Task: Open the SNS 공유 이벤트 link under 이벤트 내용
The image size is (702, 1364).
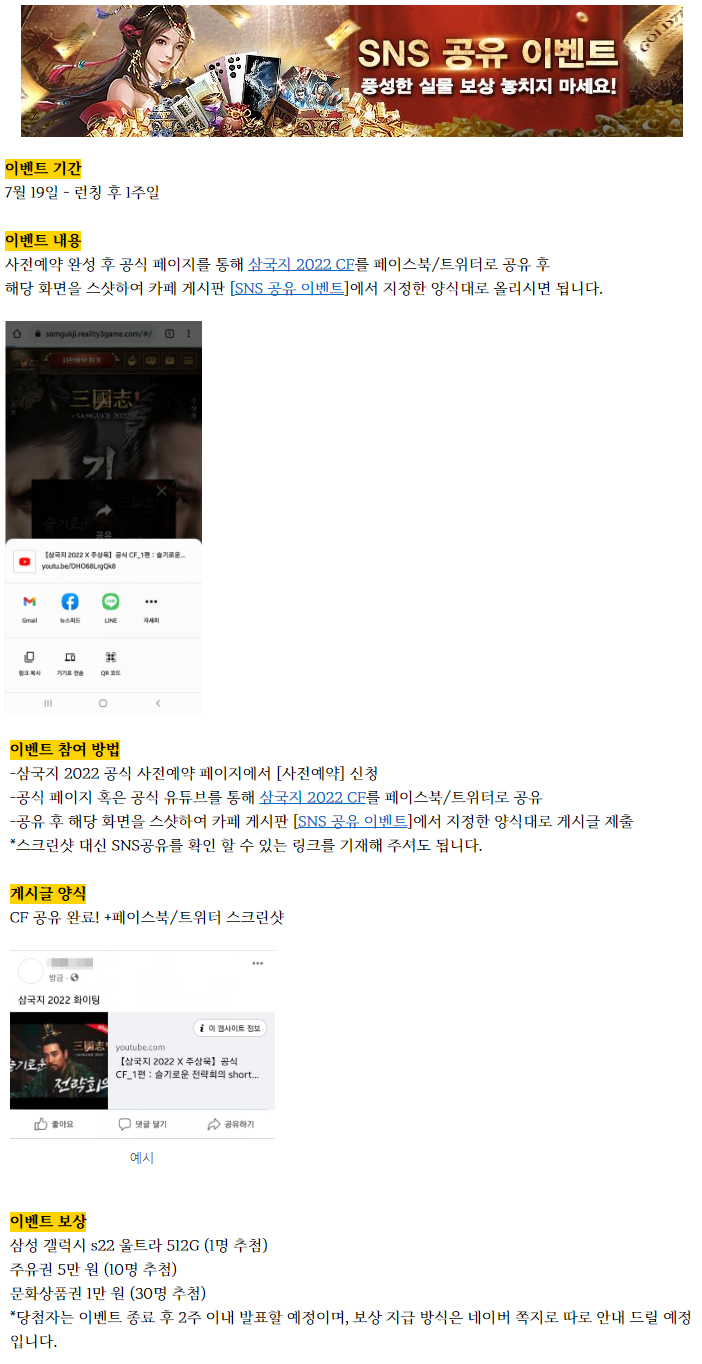Action: [x=289, y=289]
